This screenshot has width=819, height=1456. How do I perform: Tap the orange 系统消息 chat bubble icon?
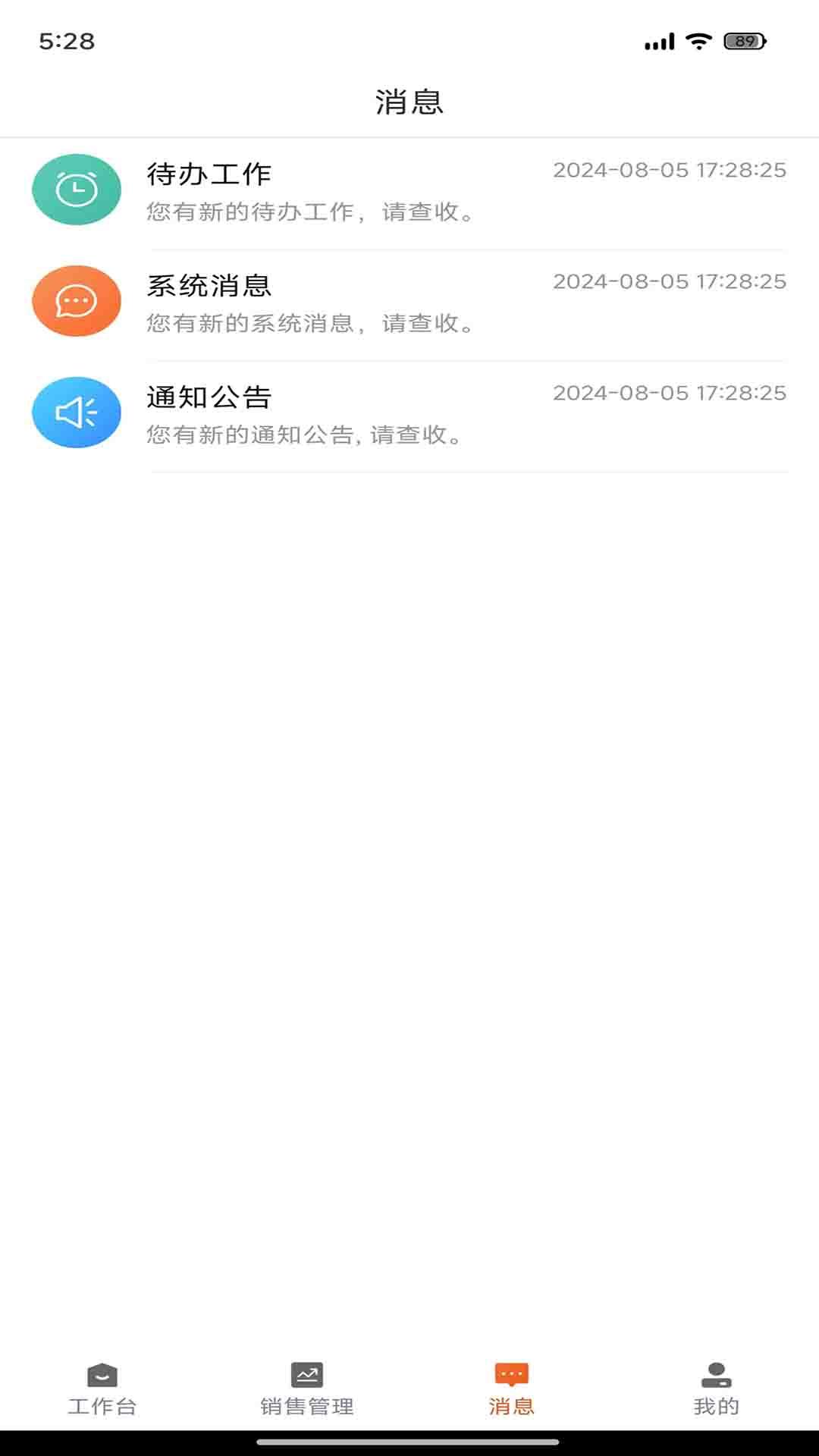click(76, 300)
